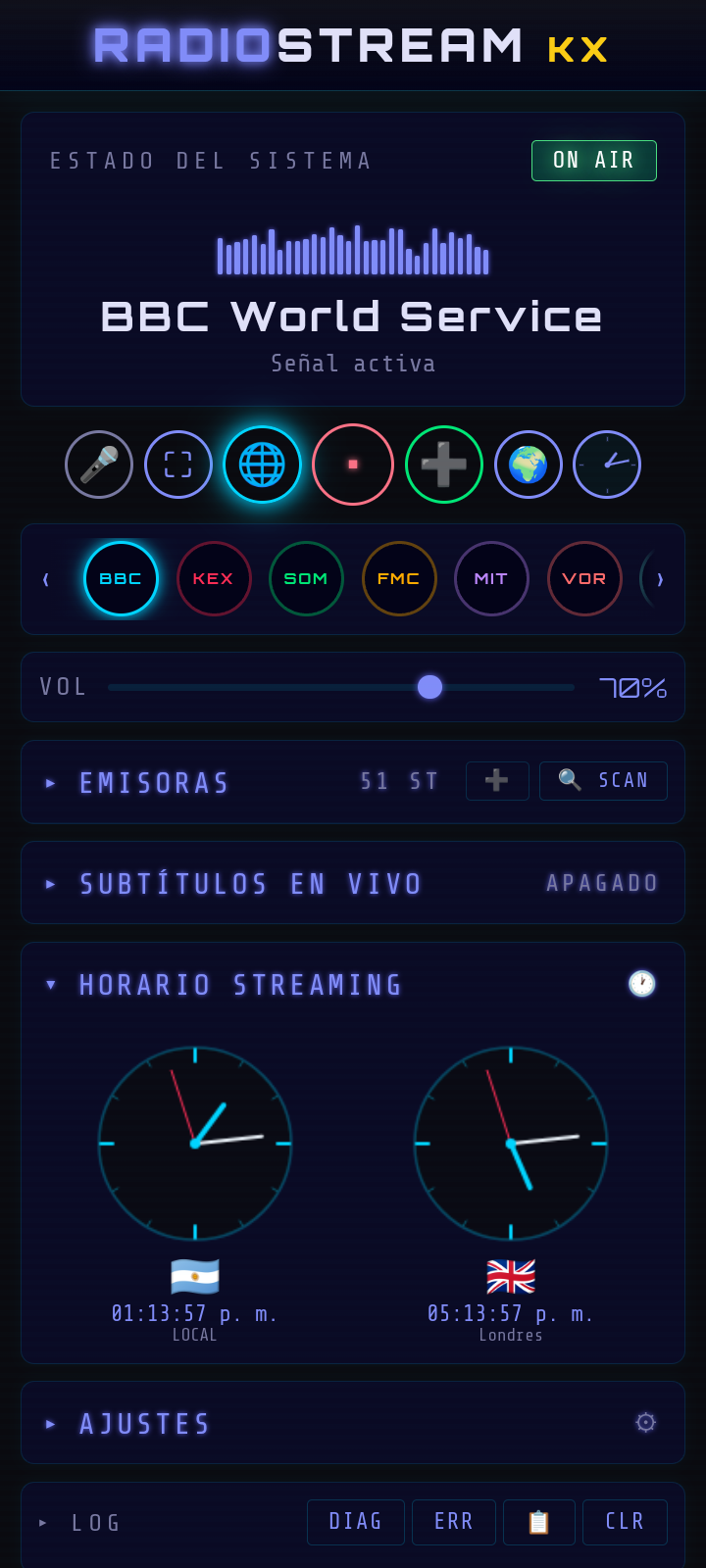This screenshot has height=1568, width=706.
Task: Tap the red record button
Action: 353,465
